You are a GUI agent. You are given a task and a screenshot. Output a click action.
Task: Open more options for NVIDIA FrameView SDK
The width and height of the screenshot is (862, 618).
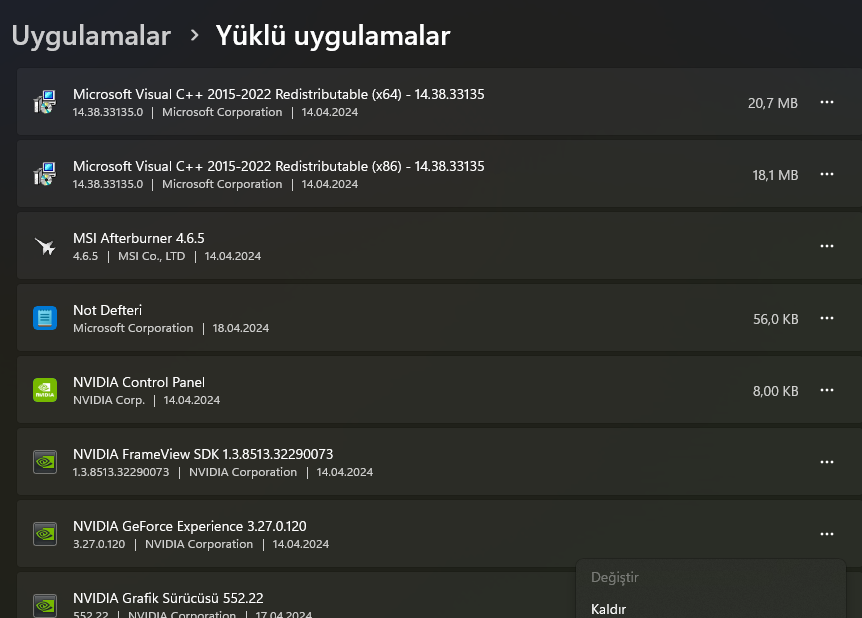coord(826,462)
